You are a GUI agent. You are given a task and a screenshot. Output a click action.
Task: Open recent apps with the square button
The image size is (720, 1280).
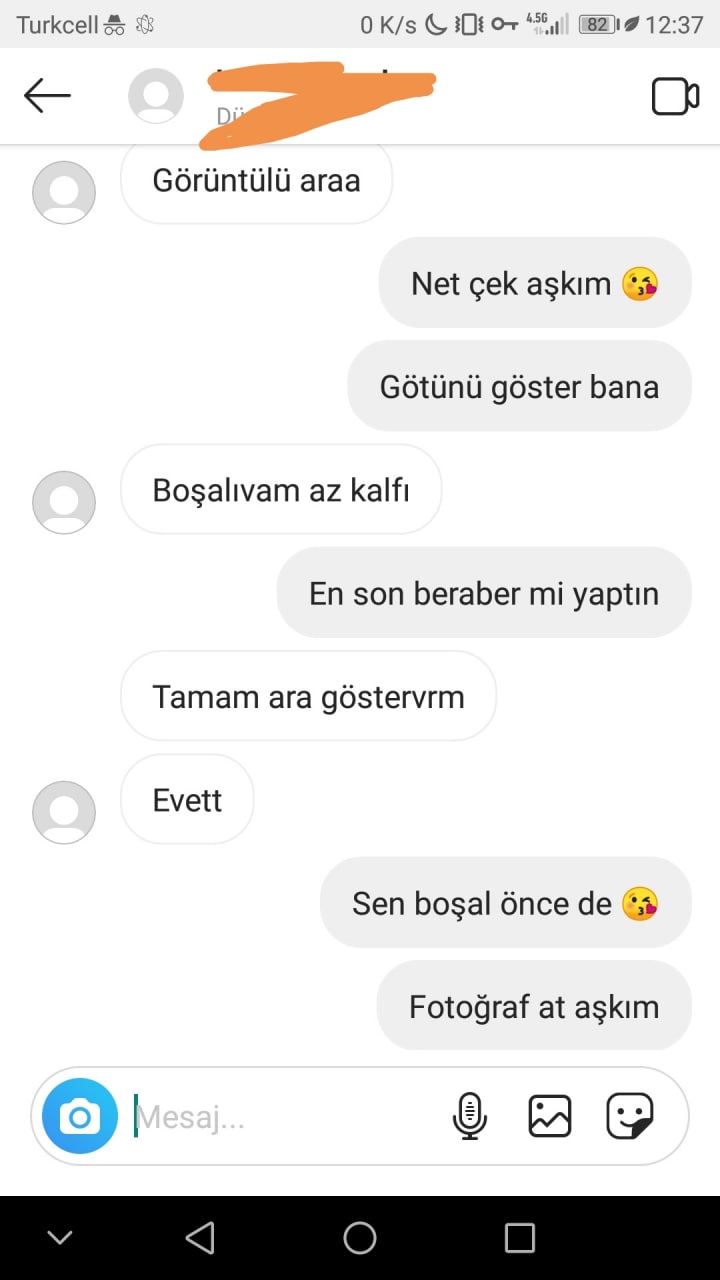tap(519, 1236)
